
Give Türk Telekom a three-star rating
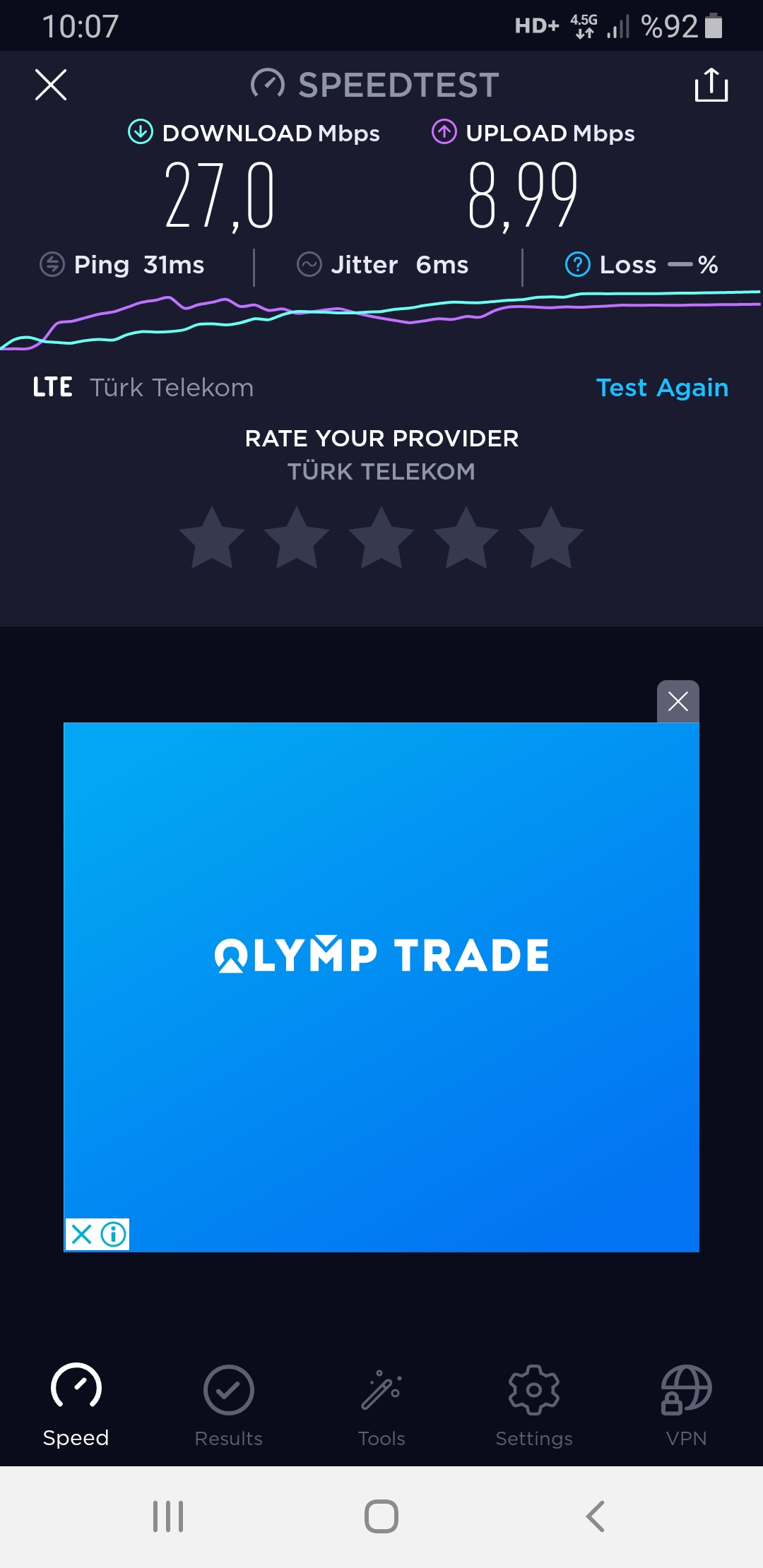(381, 538)
